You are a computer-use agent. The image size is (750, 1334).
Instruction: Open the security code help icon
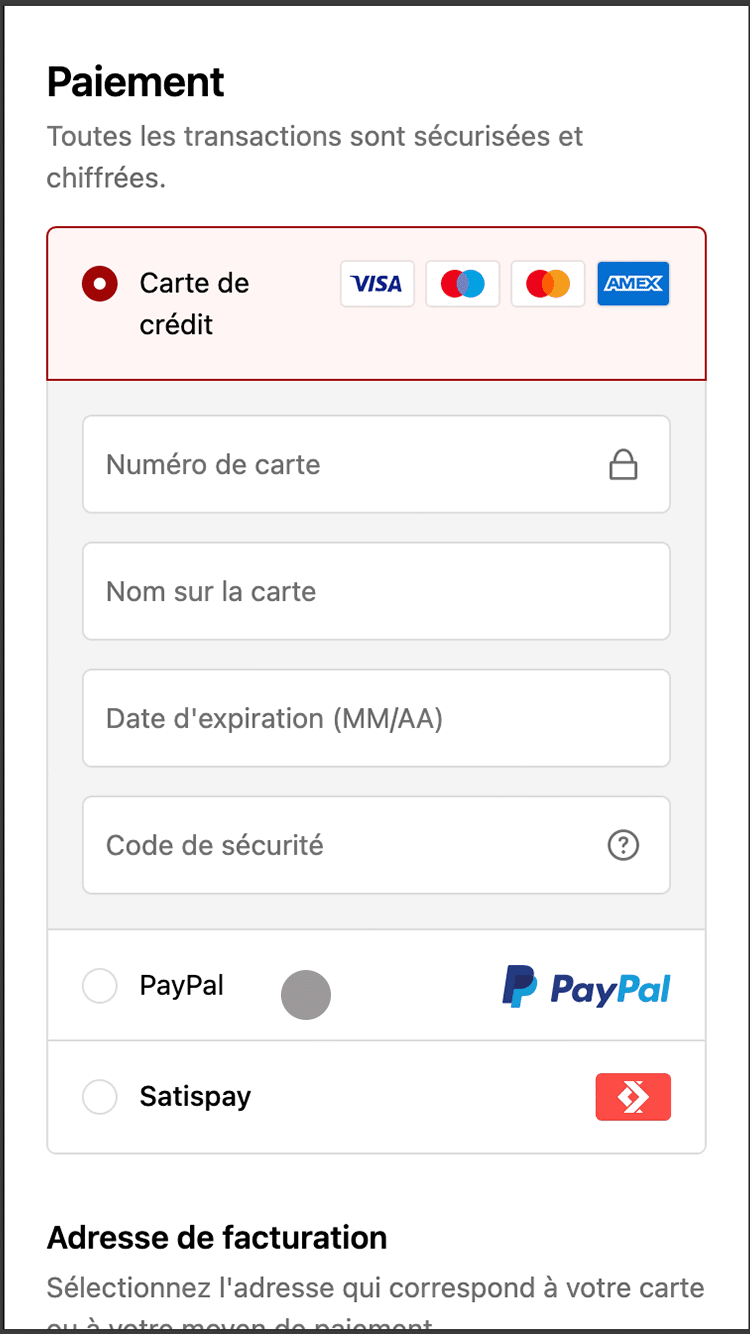tap(623, 845)
